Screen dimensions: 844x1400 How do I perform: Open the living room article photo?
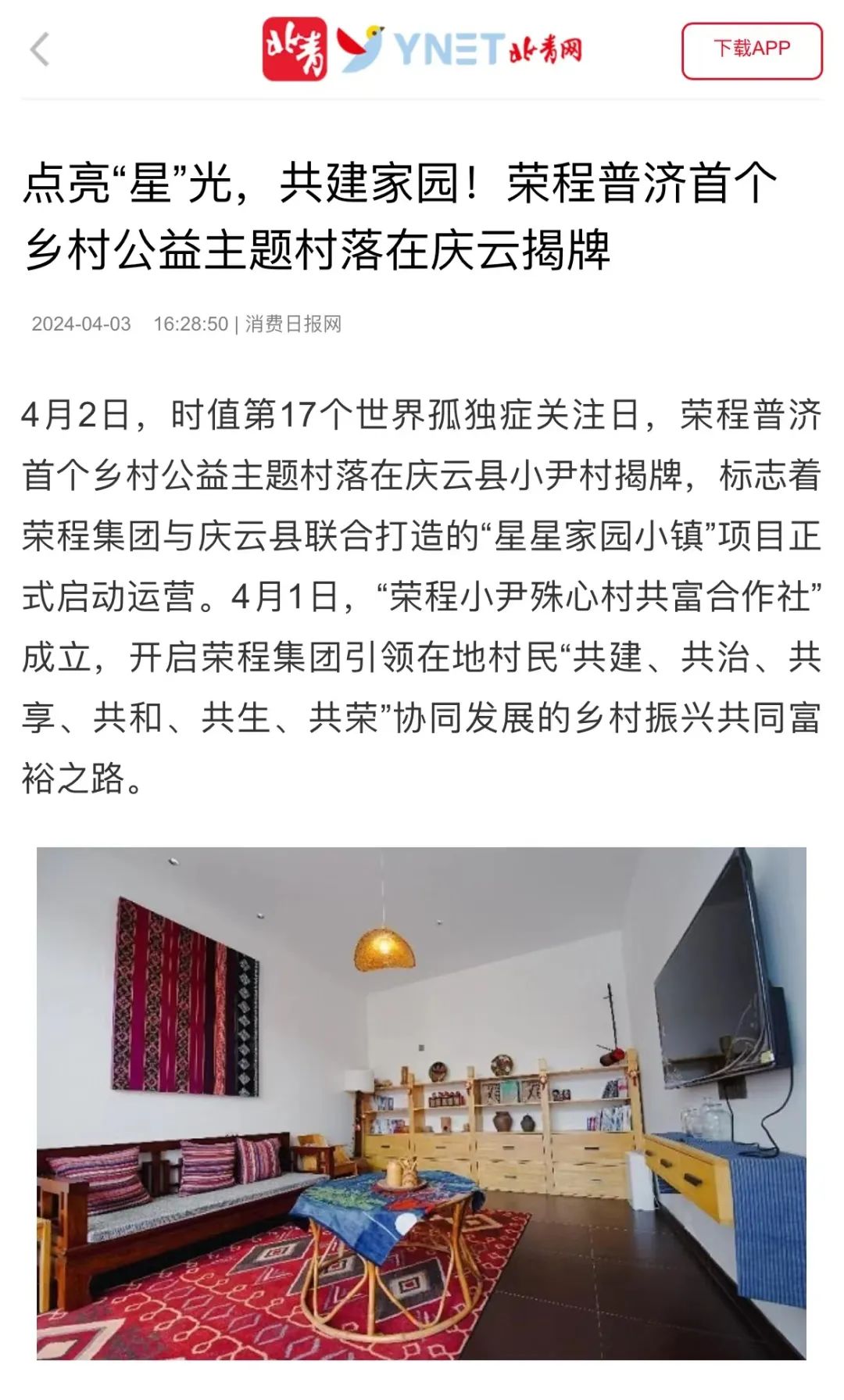421,1102
